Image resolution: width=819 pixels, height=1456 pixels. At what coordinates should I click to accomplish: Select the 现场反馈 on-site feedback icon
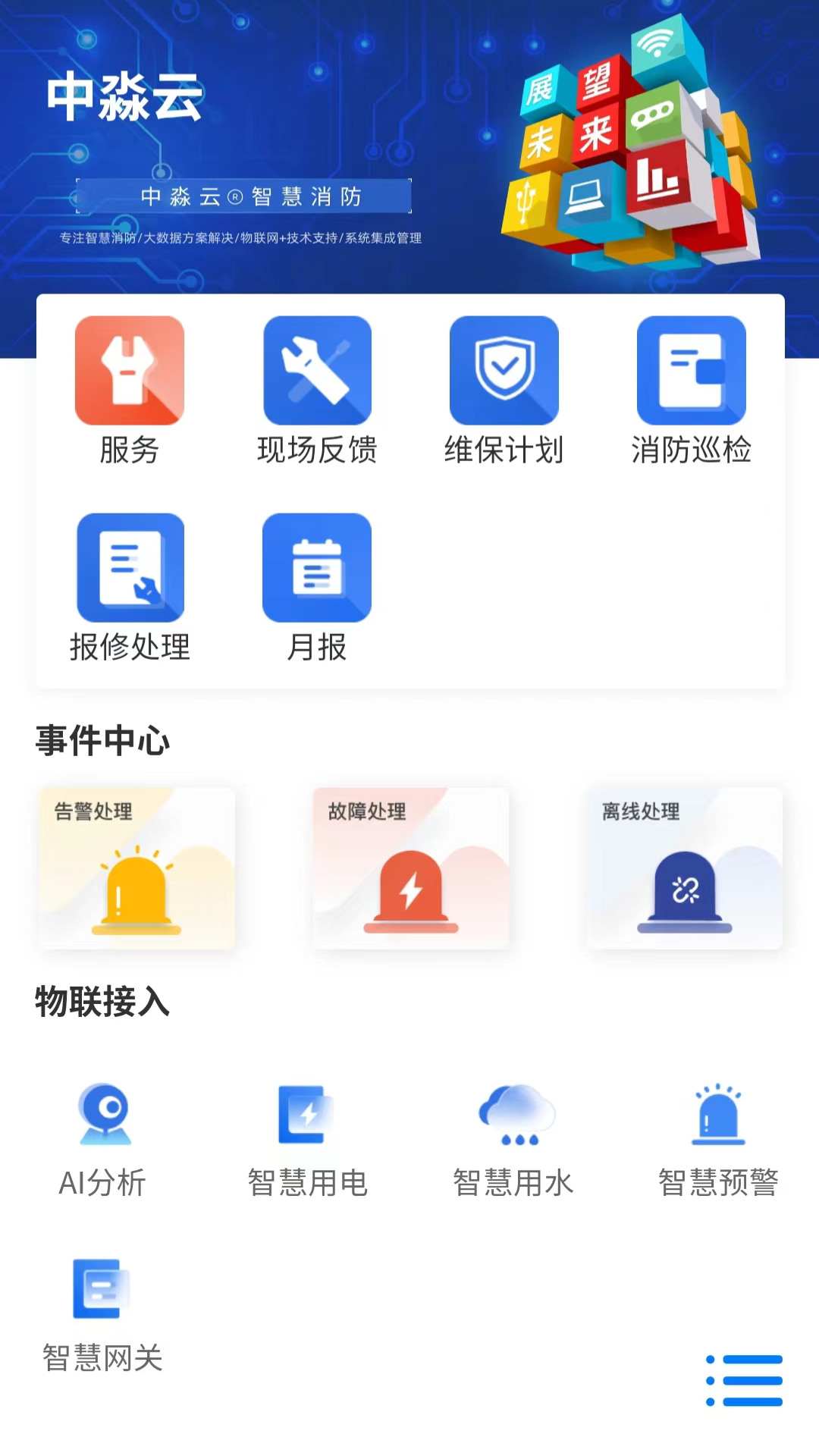[316, 370]
